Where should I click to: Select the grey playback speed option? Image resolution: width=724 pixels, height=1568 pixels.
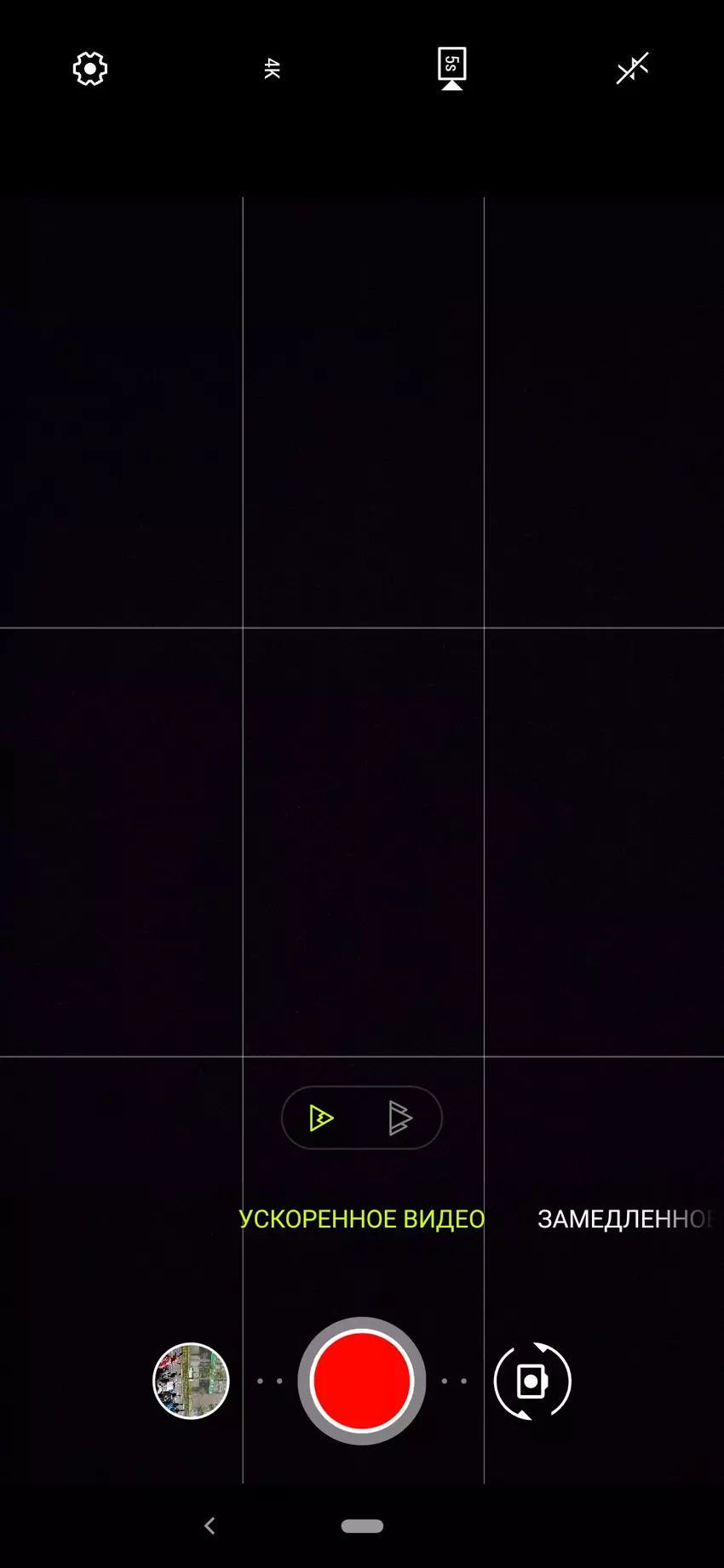tap(399, 1118)
